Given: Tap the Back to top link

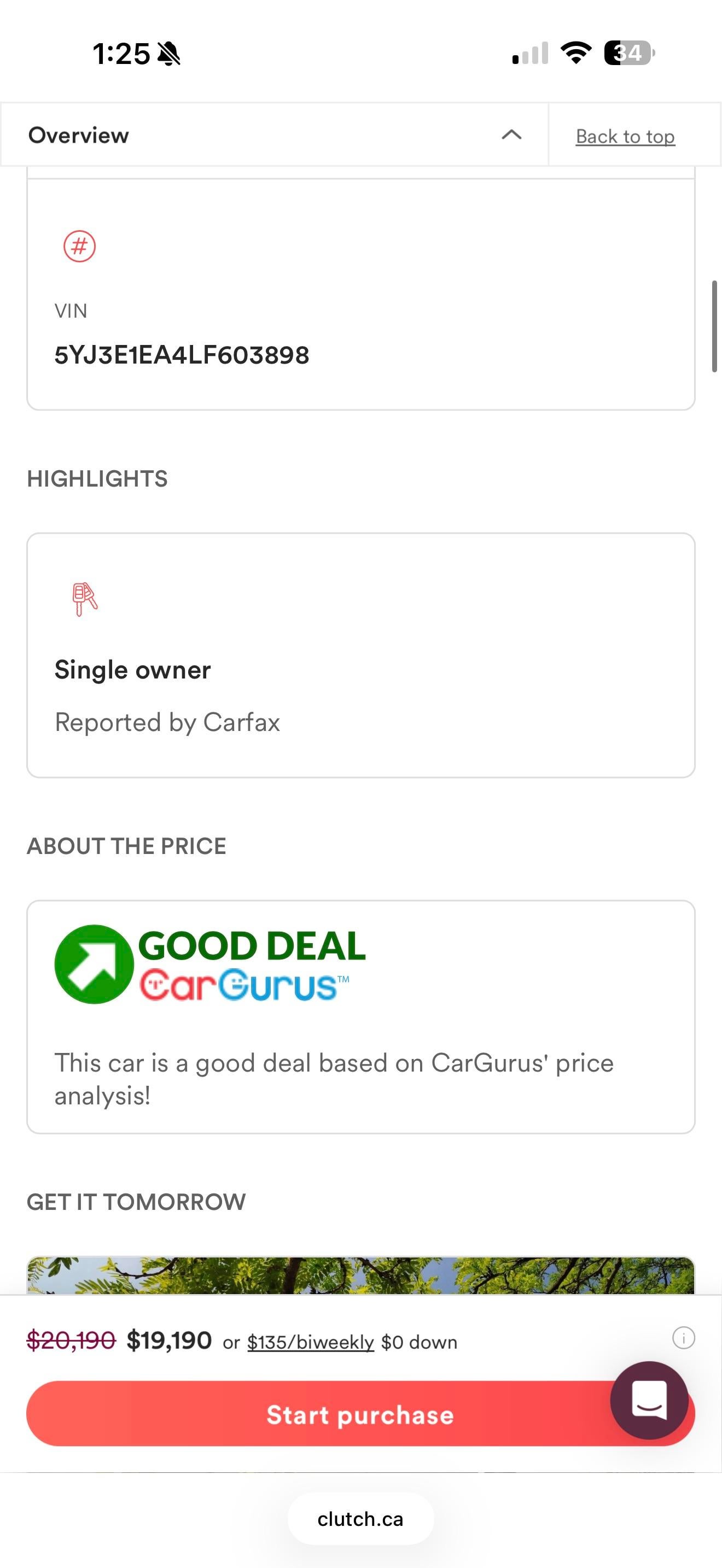Looking at the screenshot, I should pyautogui.click(x=625, y=136).
